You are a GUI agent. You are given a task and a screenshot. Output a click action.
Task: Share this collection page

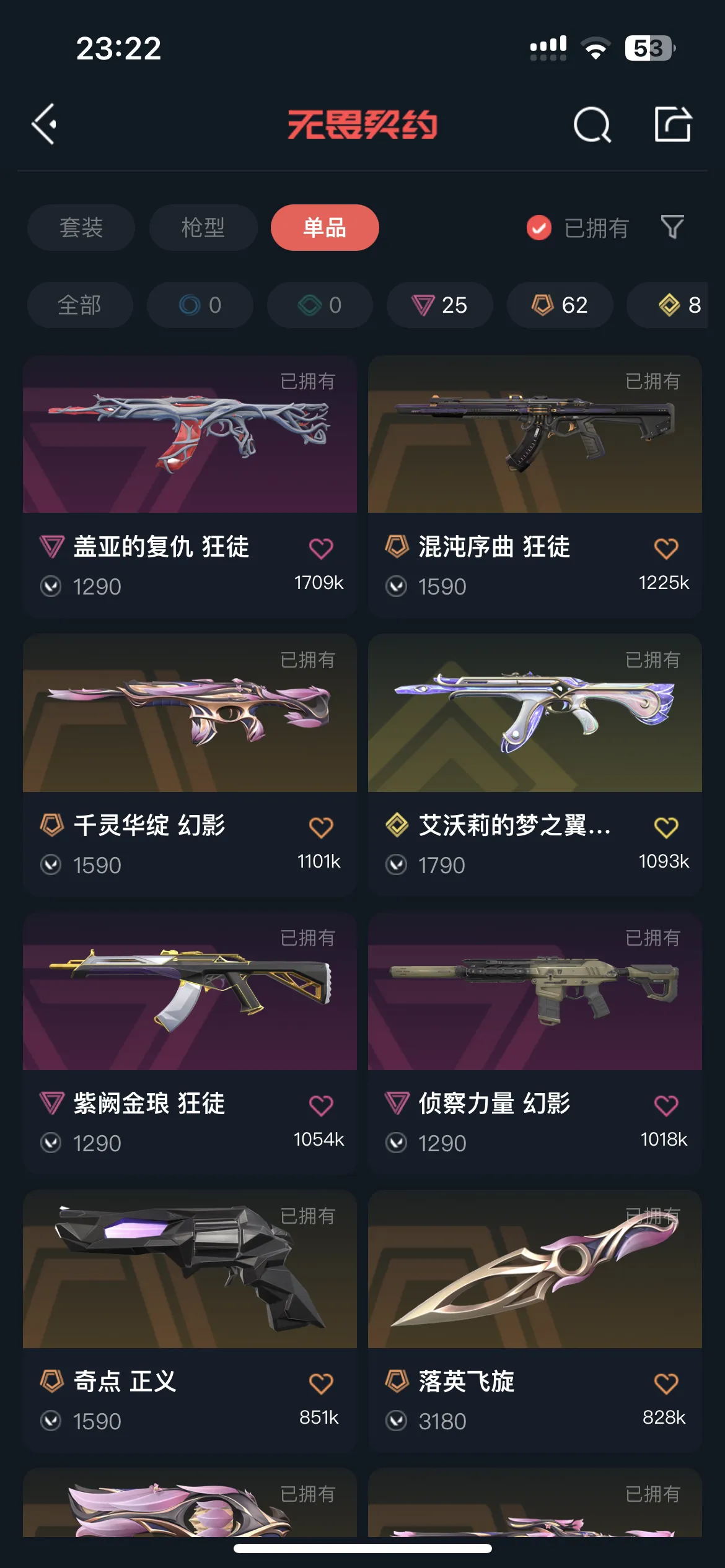673,124
